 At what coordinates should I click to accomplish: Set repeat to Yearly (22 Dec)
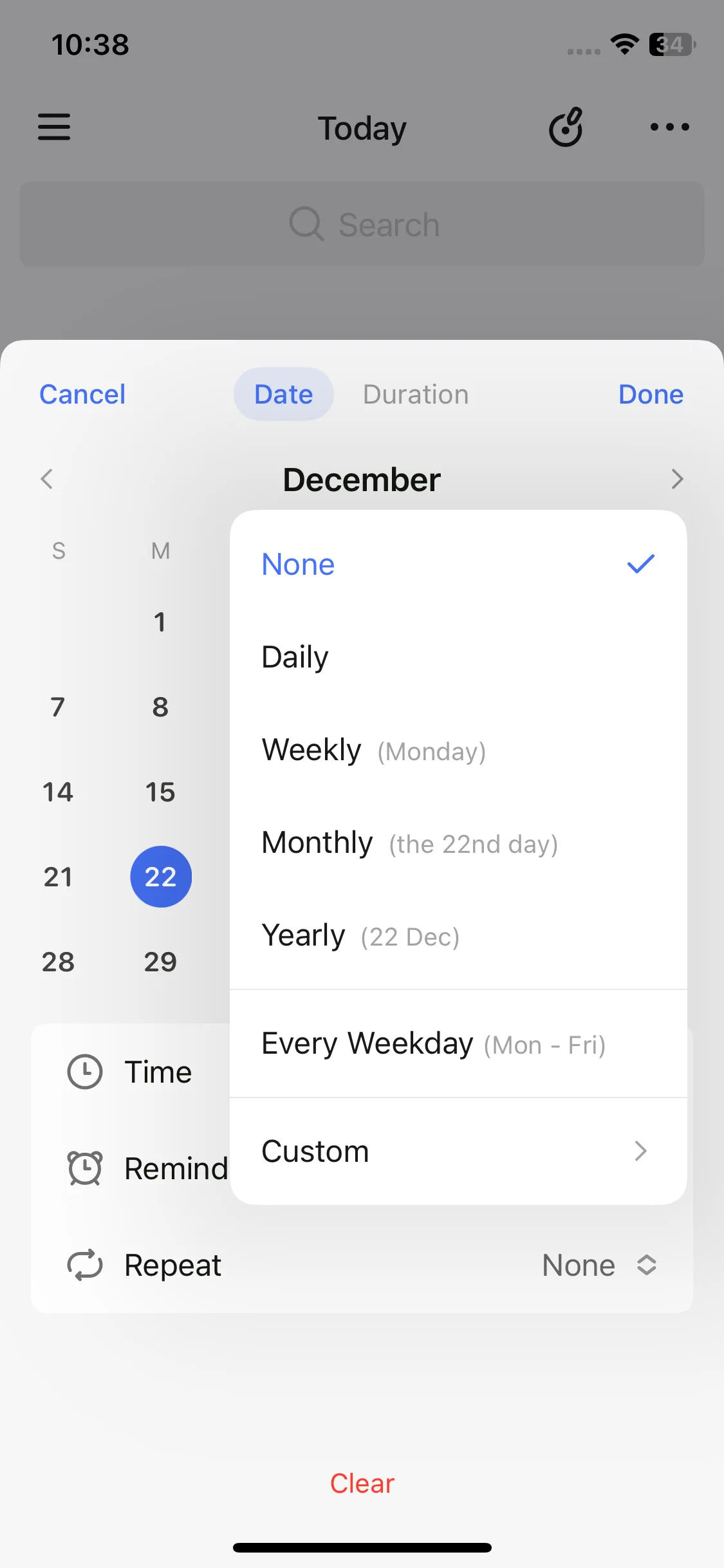point(457,935)
